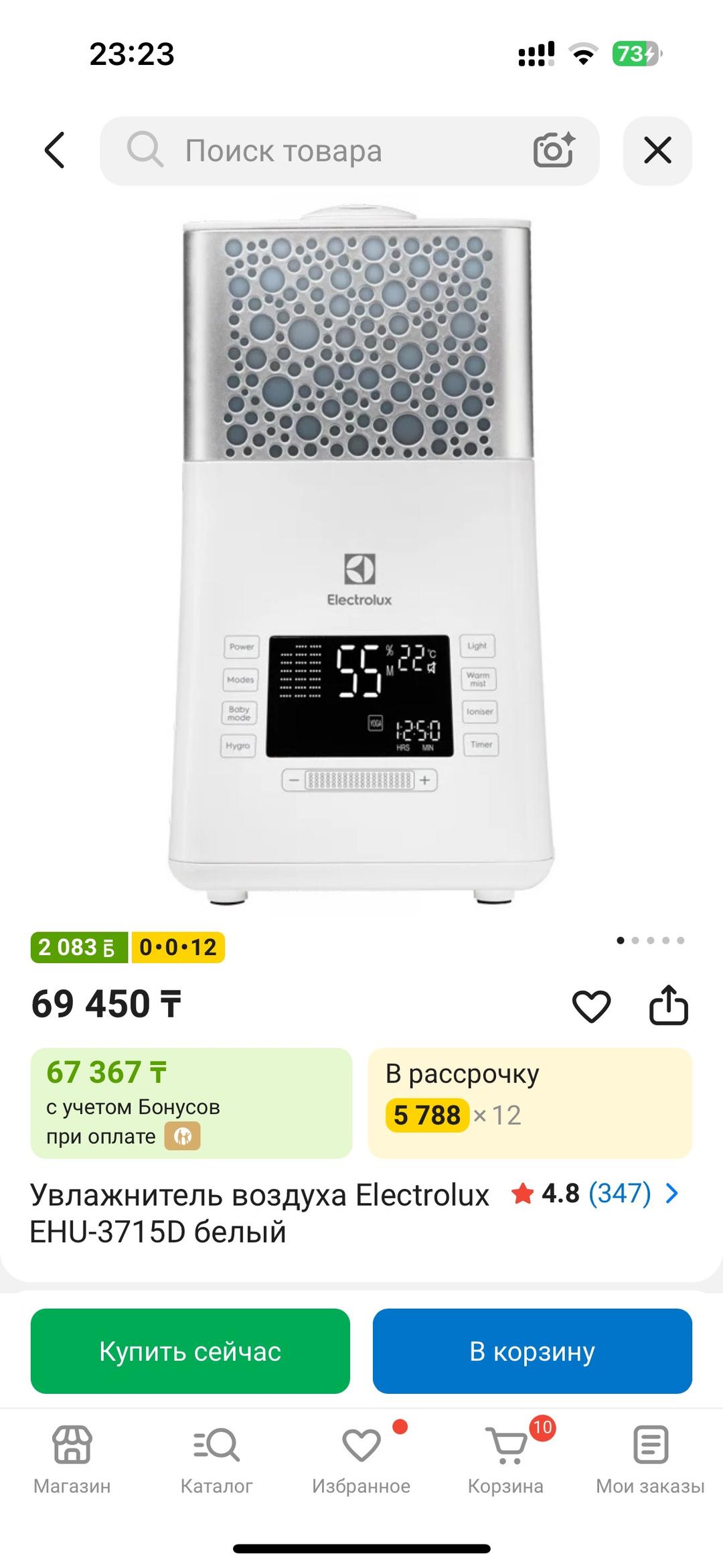Add the humidifier to favorites with the heart
The height and width of the screenshot is (1568, 723).
coord(591,1006)
